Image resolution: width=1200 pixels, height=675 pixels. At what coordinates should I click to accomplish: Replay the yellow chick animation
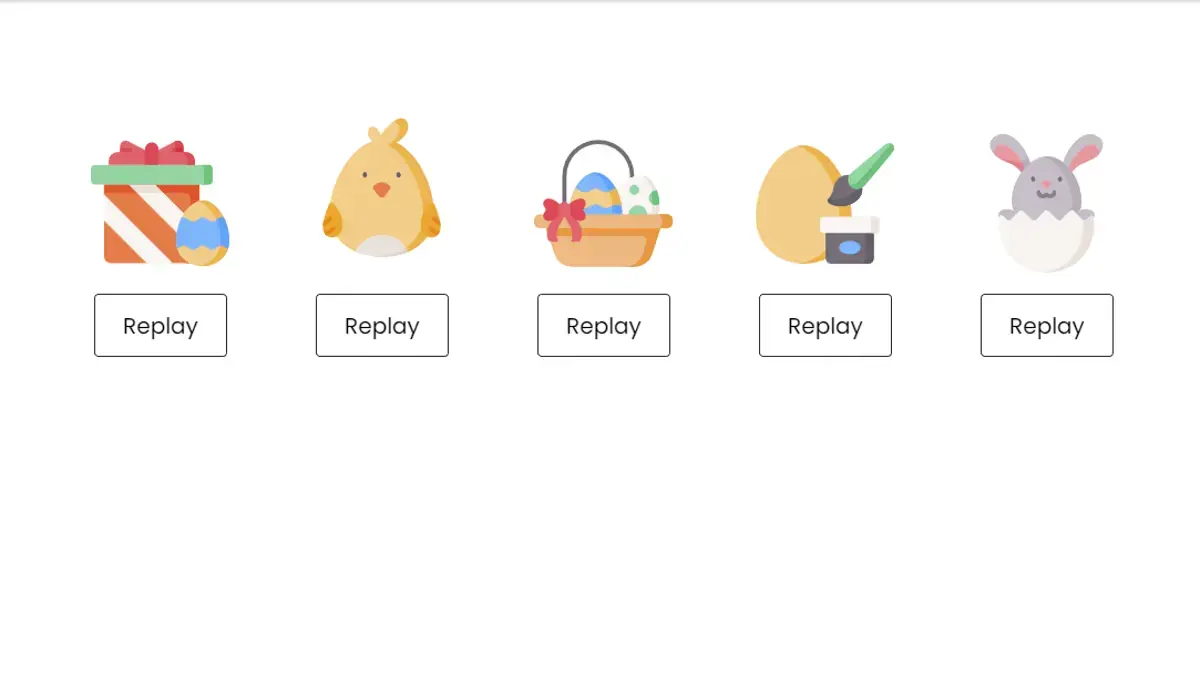click(382, 325)
